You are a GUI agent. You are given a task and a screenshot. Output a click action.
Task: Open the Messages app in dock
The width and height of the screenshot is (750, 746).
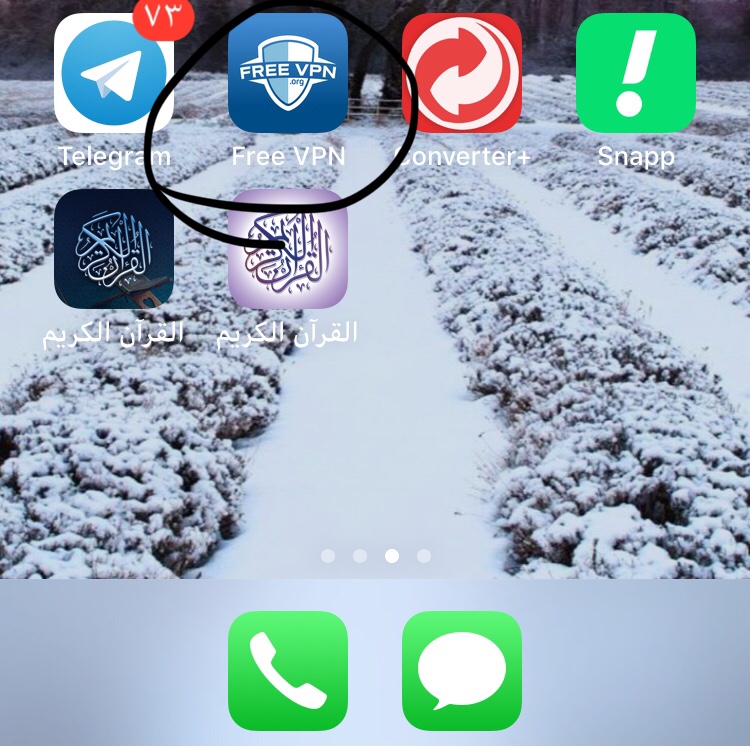[x=461, y=670]
